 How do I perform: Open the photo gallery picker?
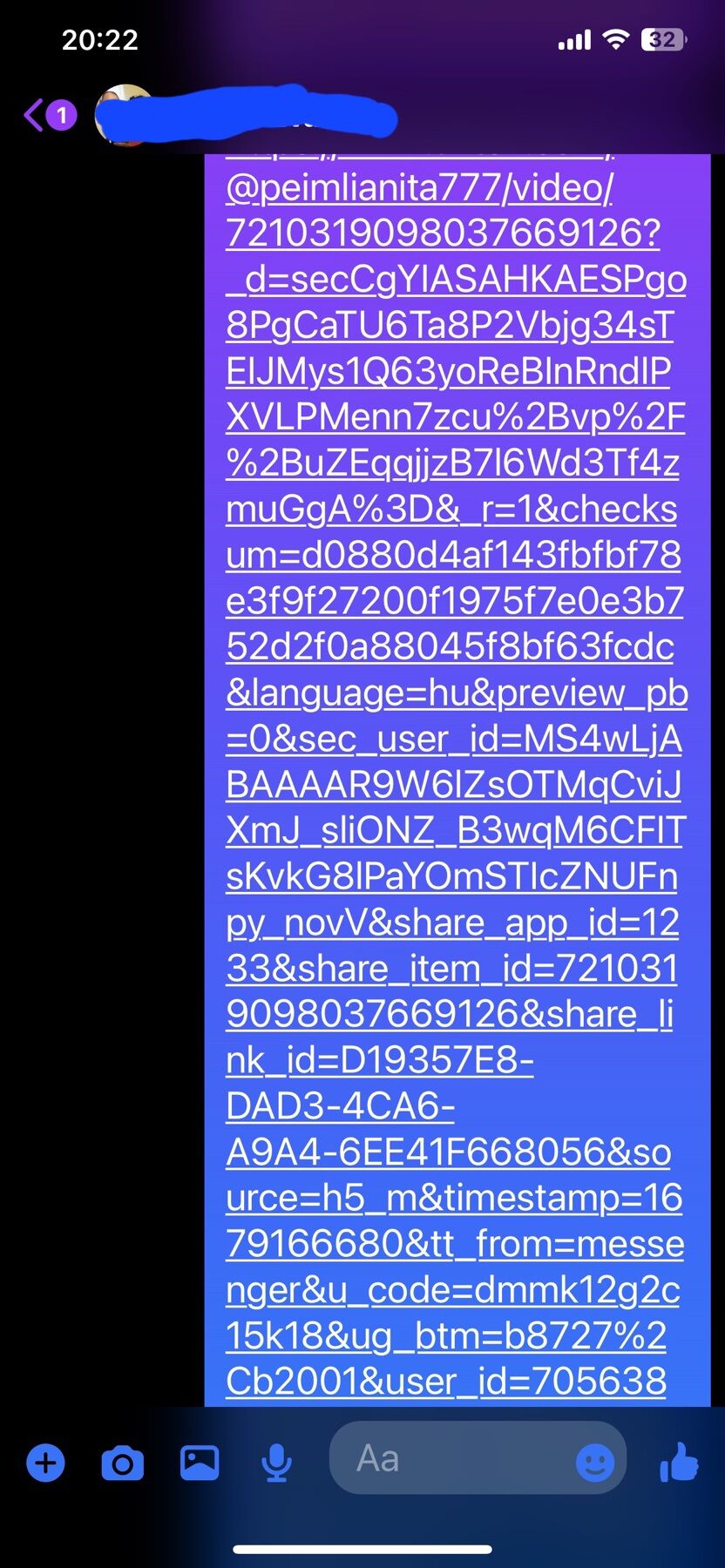click(200, 1463)
